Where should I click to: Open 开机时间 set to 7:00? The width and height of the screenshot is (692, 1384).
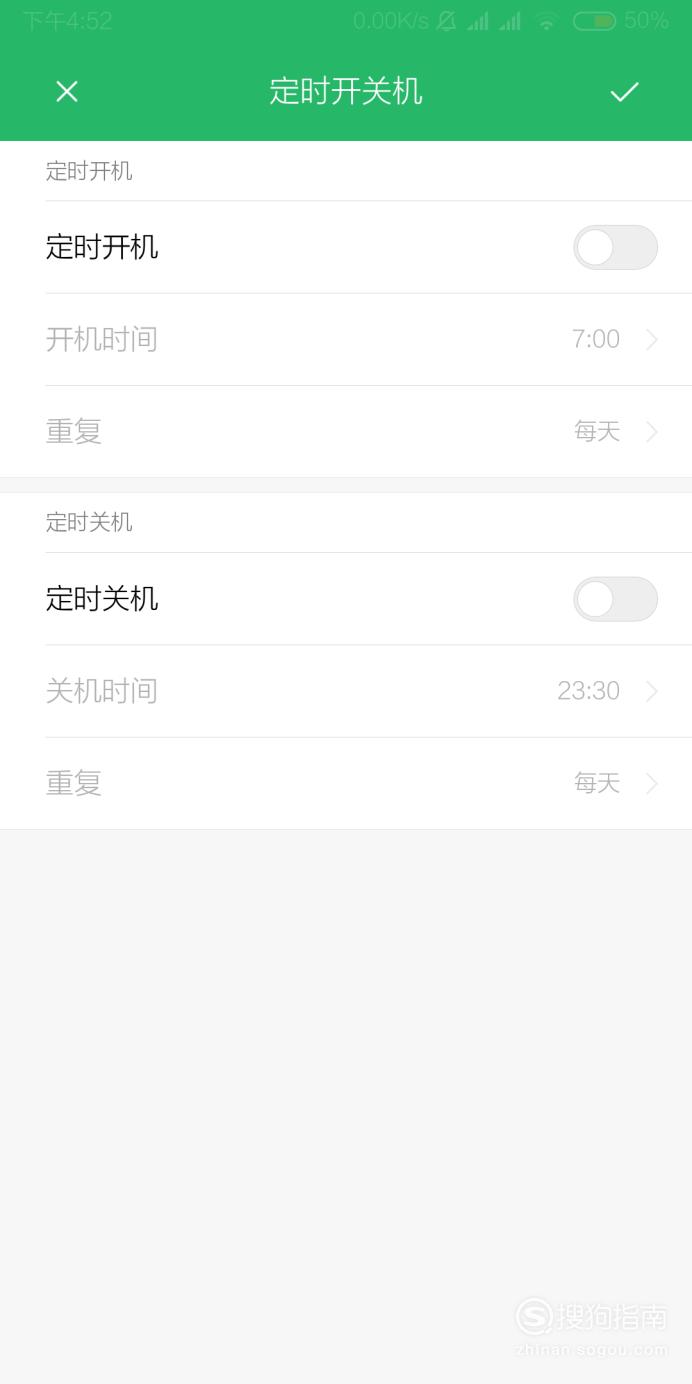pos(346,340)
